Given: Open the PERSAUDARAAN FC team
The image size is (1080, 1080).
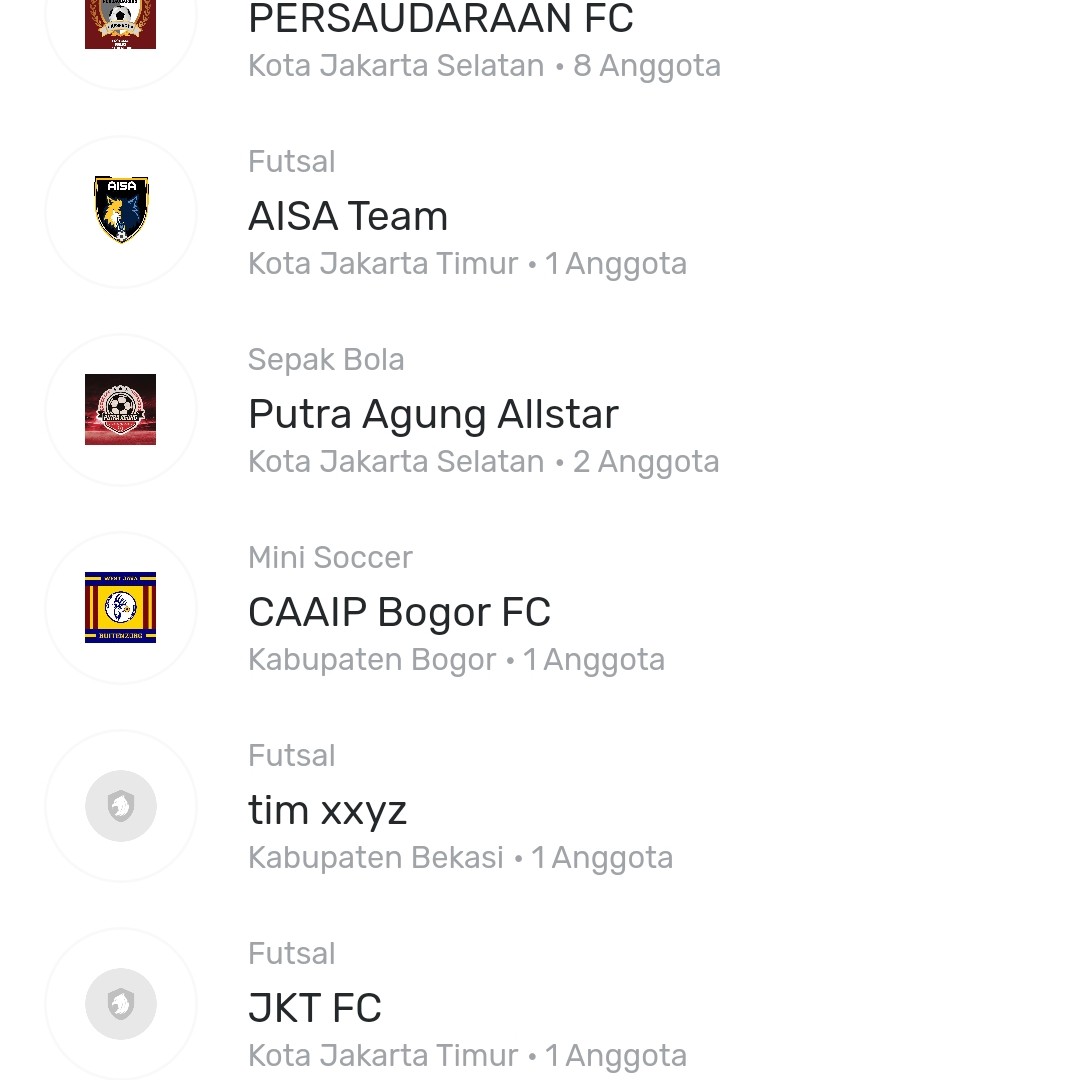Looking at the screenshot, I should point(440,20).
